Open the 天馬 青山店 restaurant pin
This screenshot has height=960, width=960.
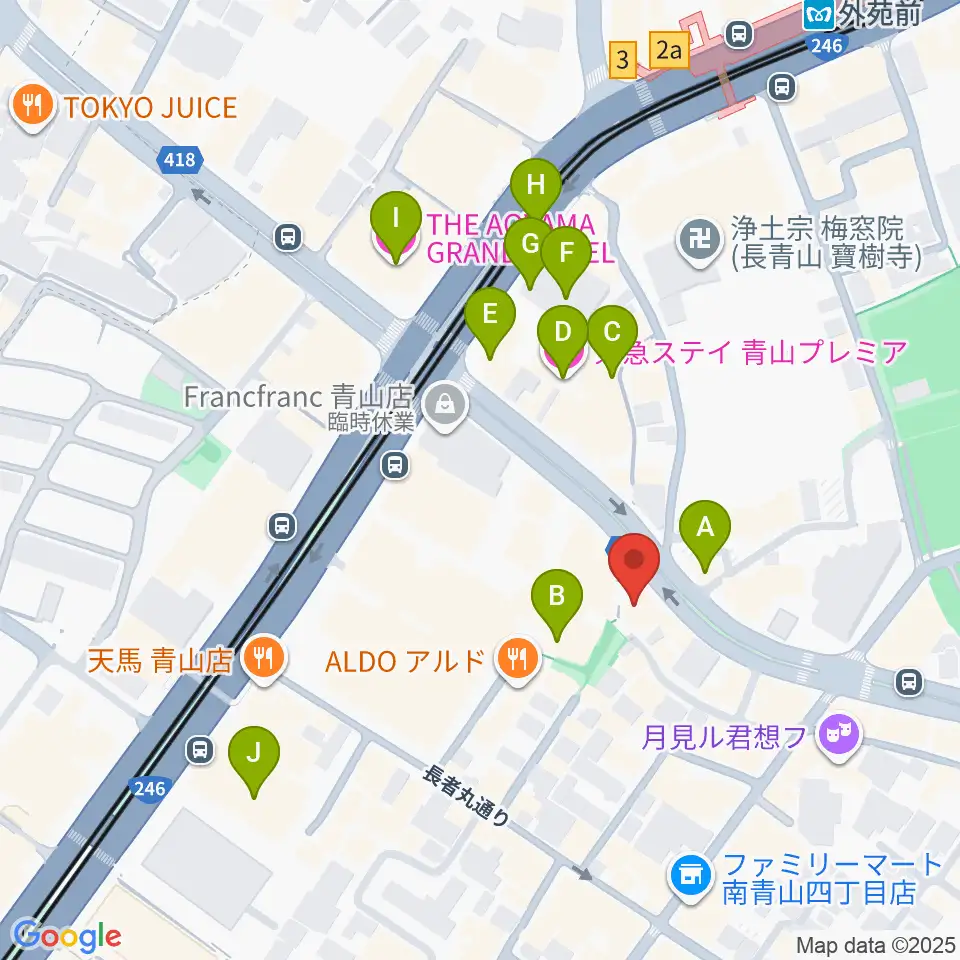(x=264, y=660)
